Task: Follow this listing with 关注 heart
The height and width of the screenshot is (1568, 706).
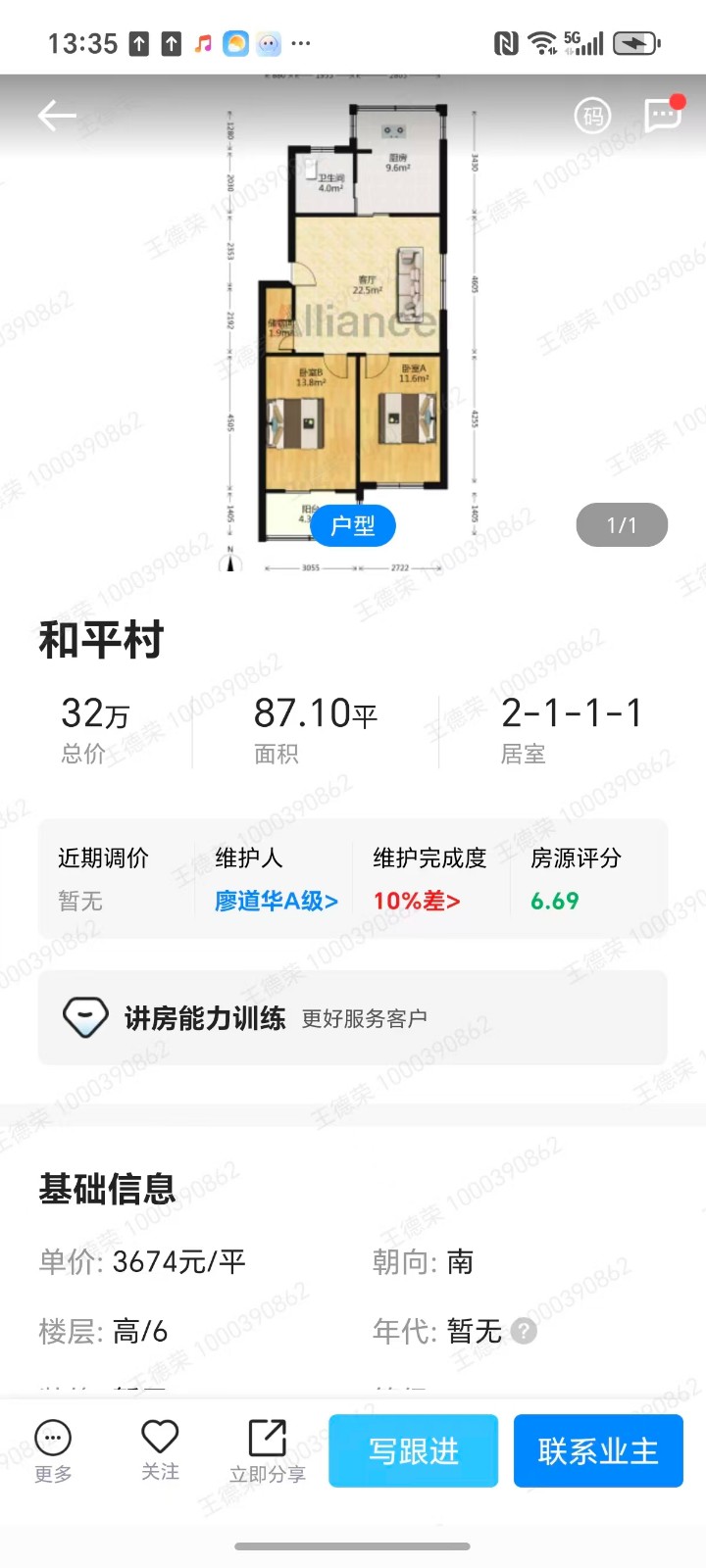Action: point(160,1450)
